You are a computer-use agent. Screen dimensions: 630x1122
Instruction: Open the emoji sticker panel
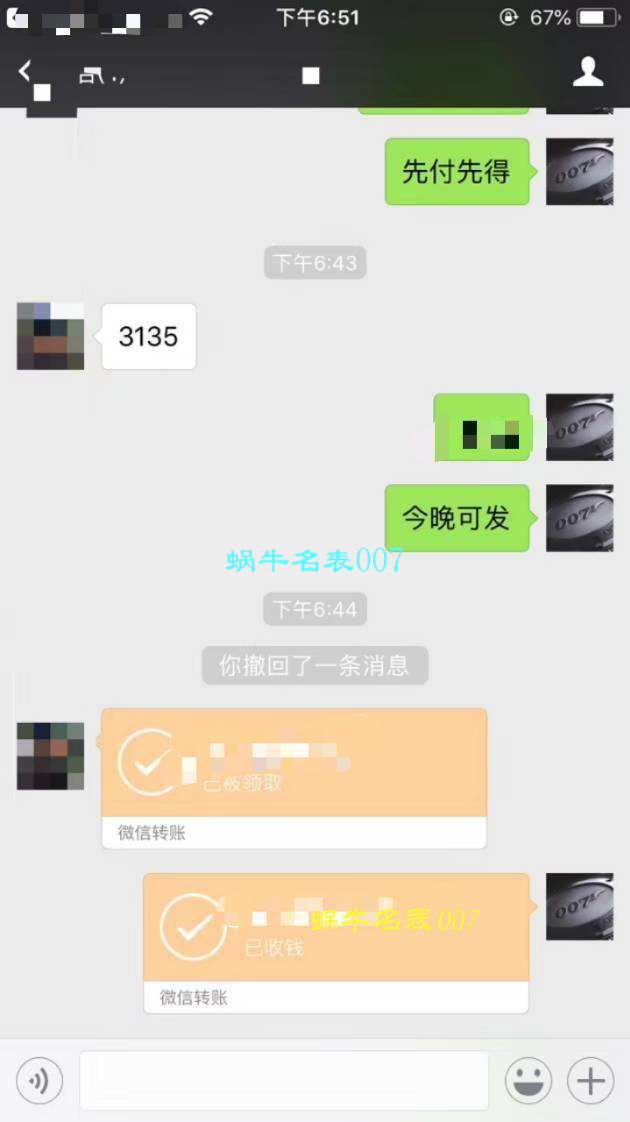point(529,1080)
